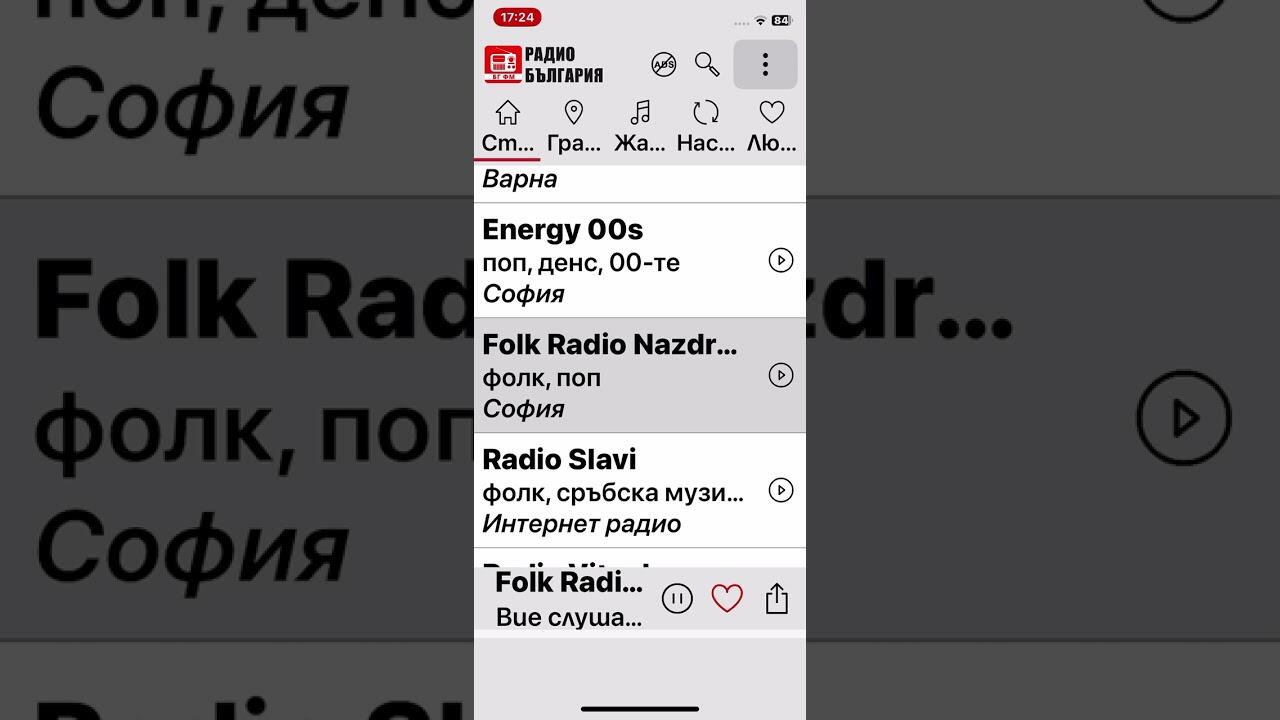Switch to the favorites heart tab

771,127
